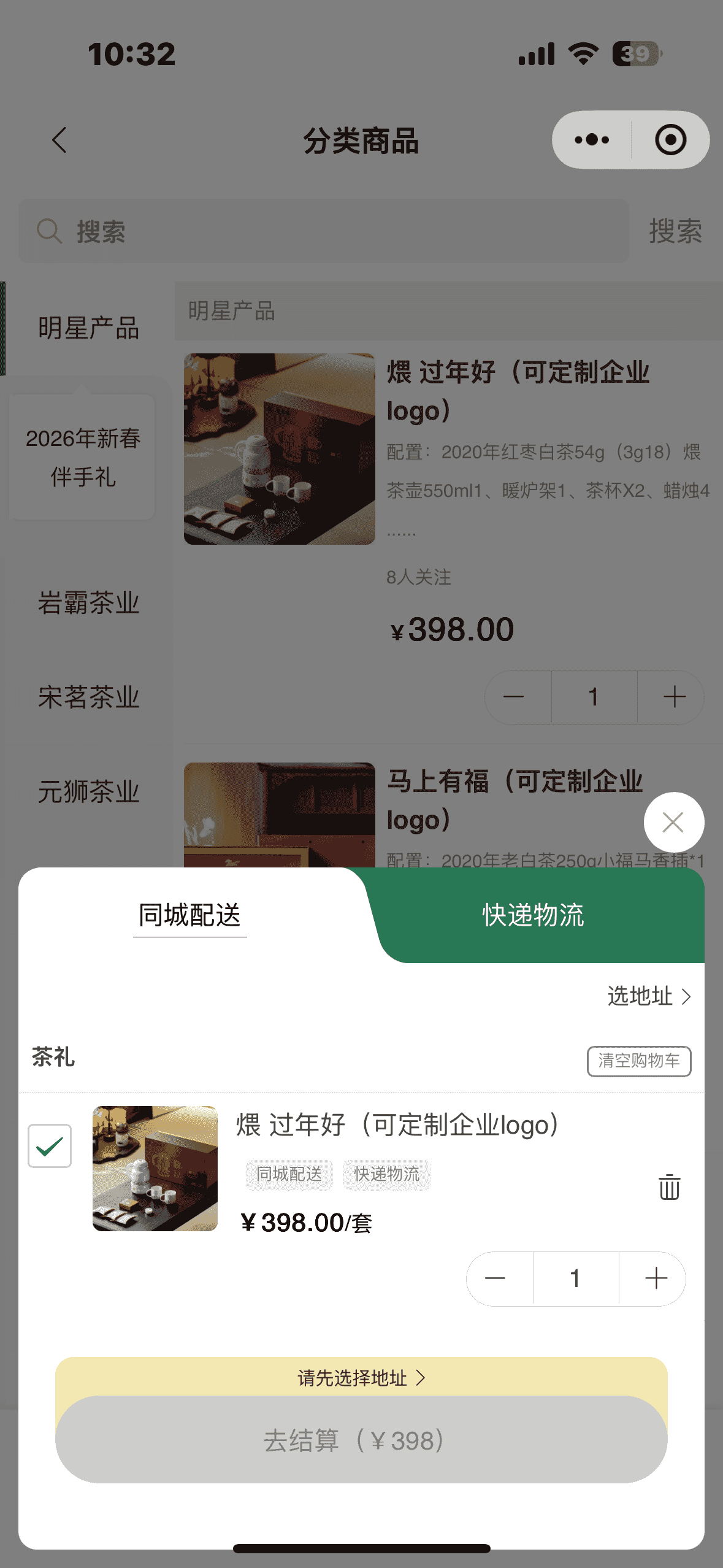Tap 清空购物车 to empty the cart
The image size is (723, 1568).
pos(638,1061)
